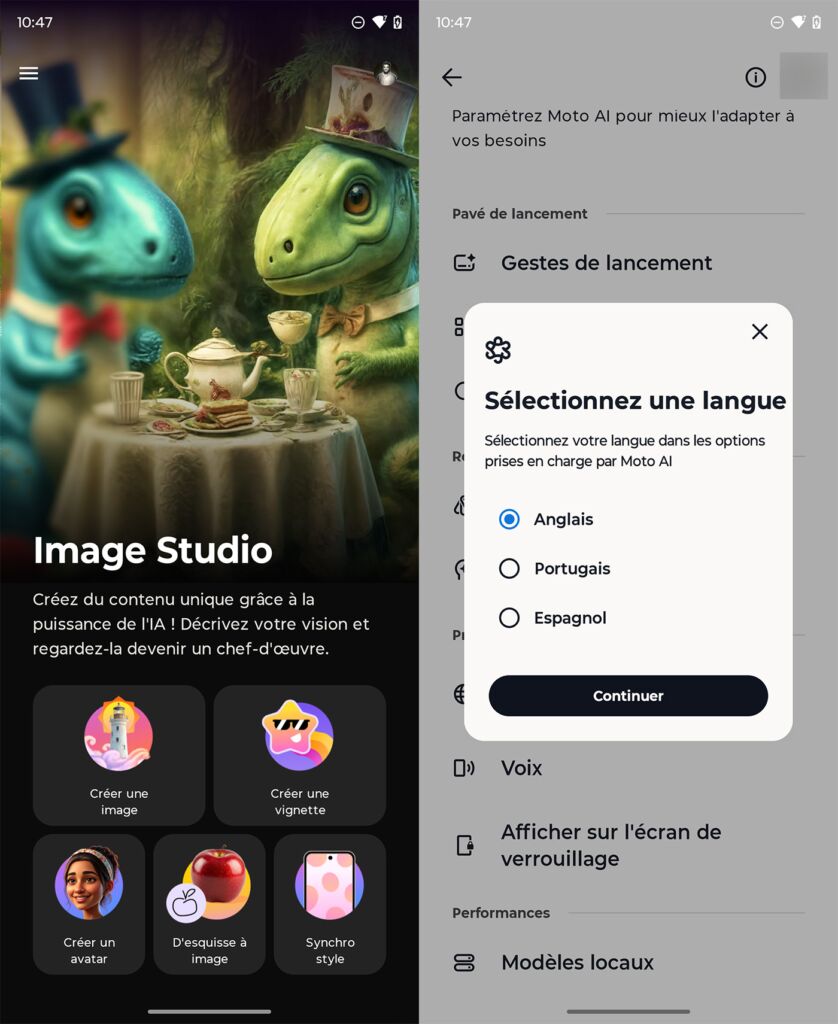Tap the Continuer button

(x=628, y=696)
